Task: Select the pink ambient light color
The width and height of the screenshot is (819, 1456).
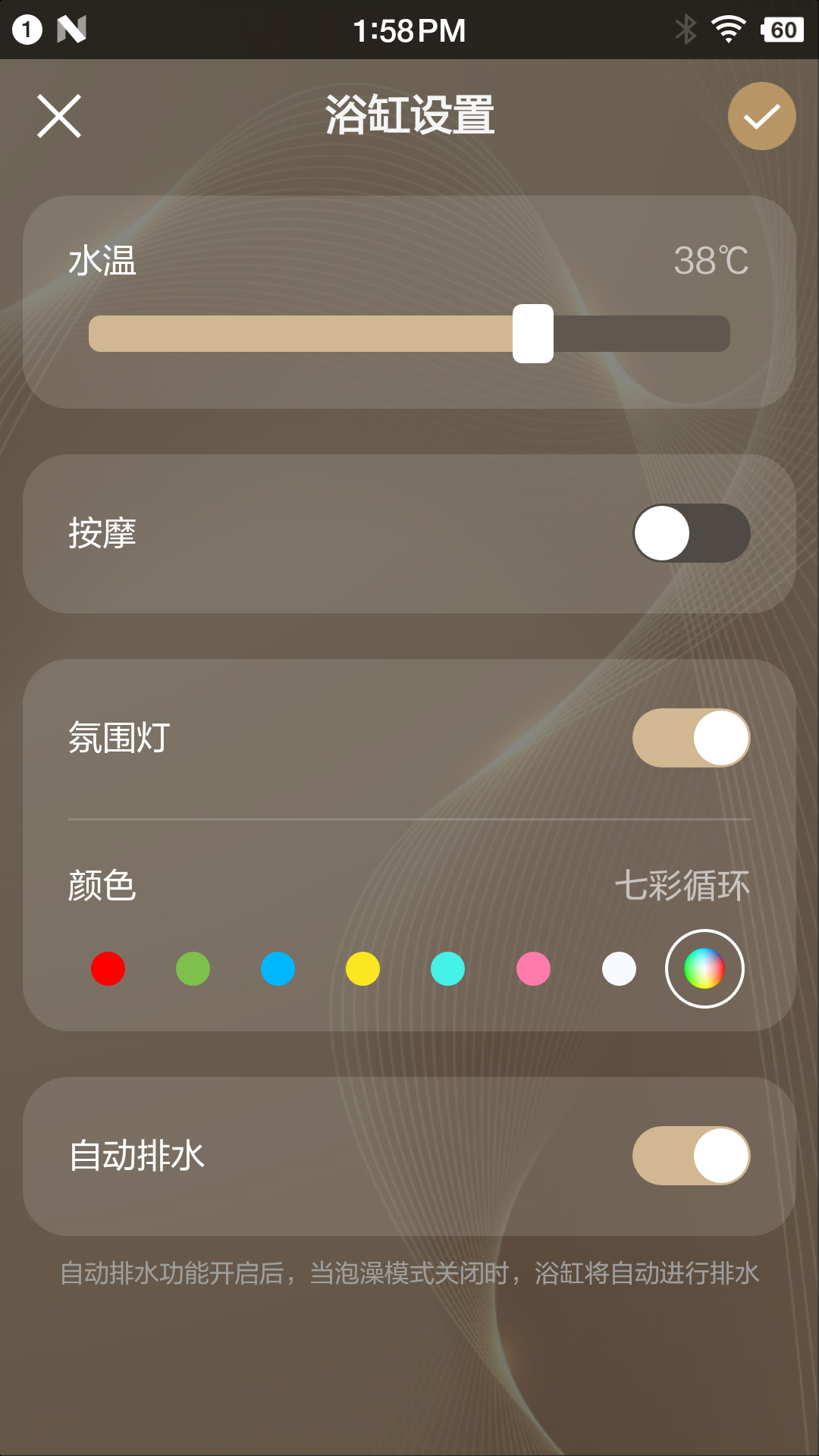Action: 534,968
